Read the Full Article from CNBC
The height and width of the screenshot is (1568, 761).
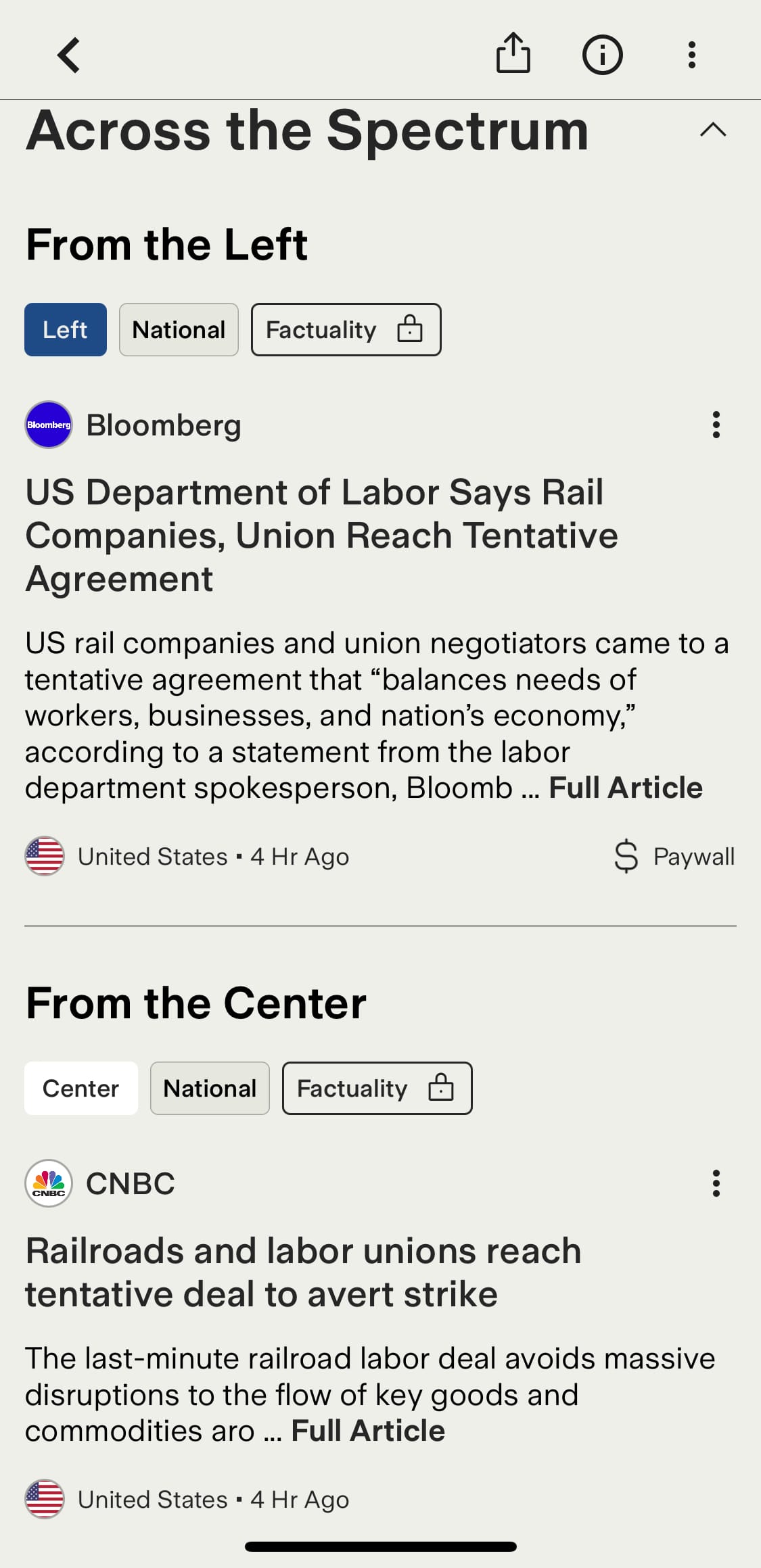click(366, 1429)
